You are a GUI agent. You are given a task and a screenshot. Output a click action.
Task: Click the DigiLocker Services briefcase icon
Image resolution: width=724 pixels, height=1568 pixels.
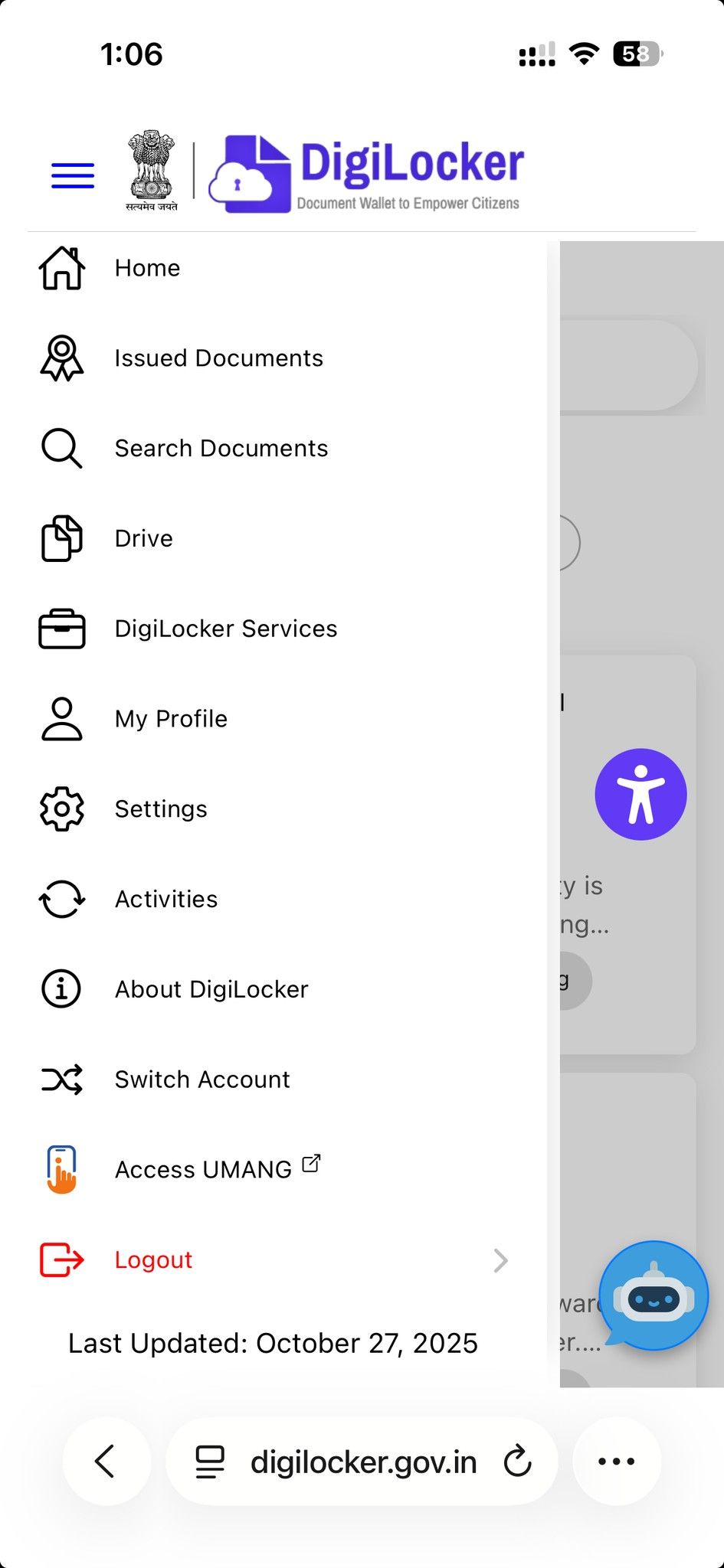click(61, 628)
